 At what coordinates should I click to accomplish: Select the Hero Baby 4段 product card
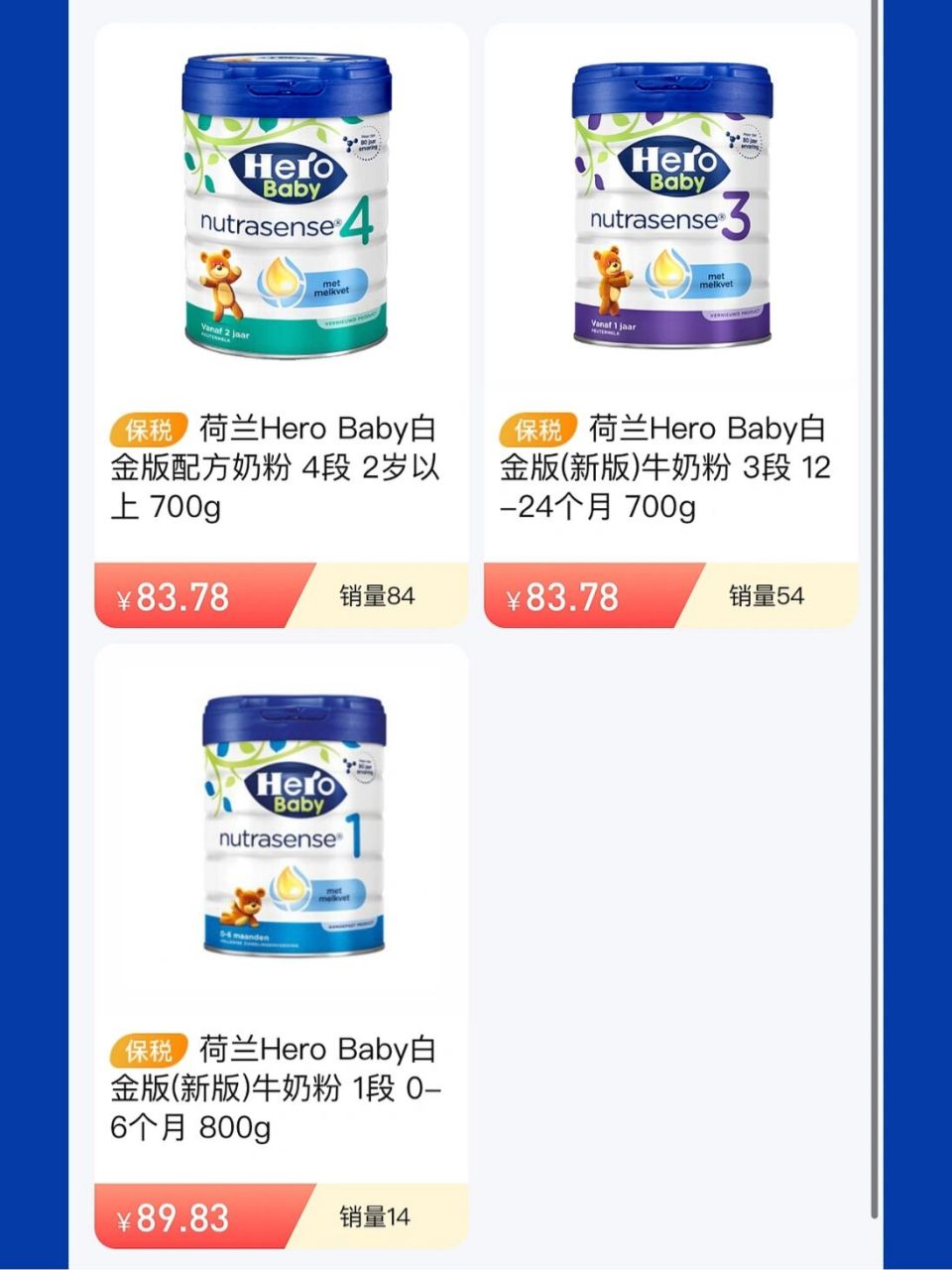pos(280,317)
